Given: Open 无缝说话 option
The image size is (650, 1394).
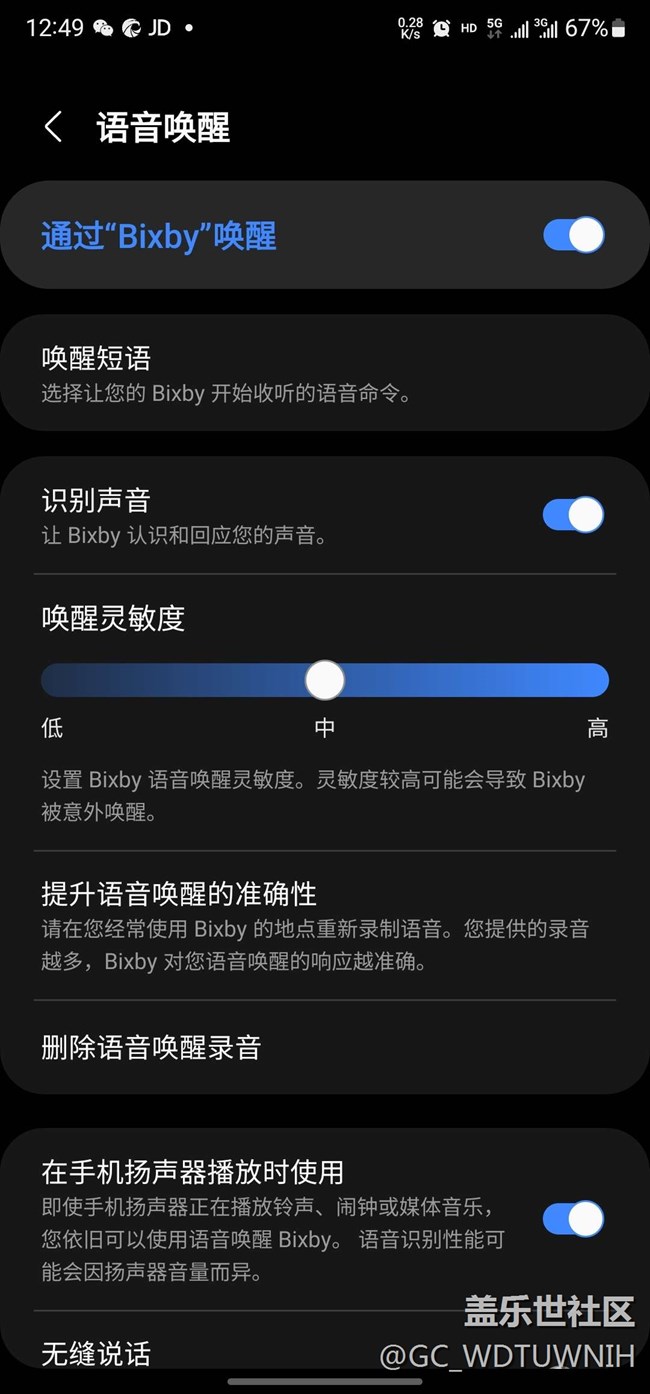Looking at the screenshot, I should click(96, 1354).
